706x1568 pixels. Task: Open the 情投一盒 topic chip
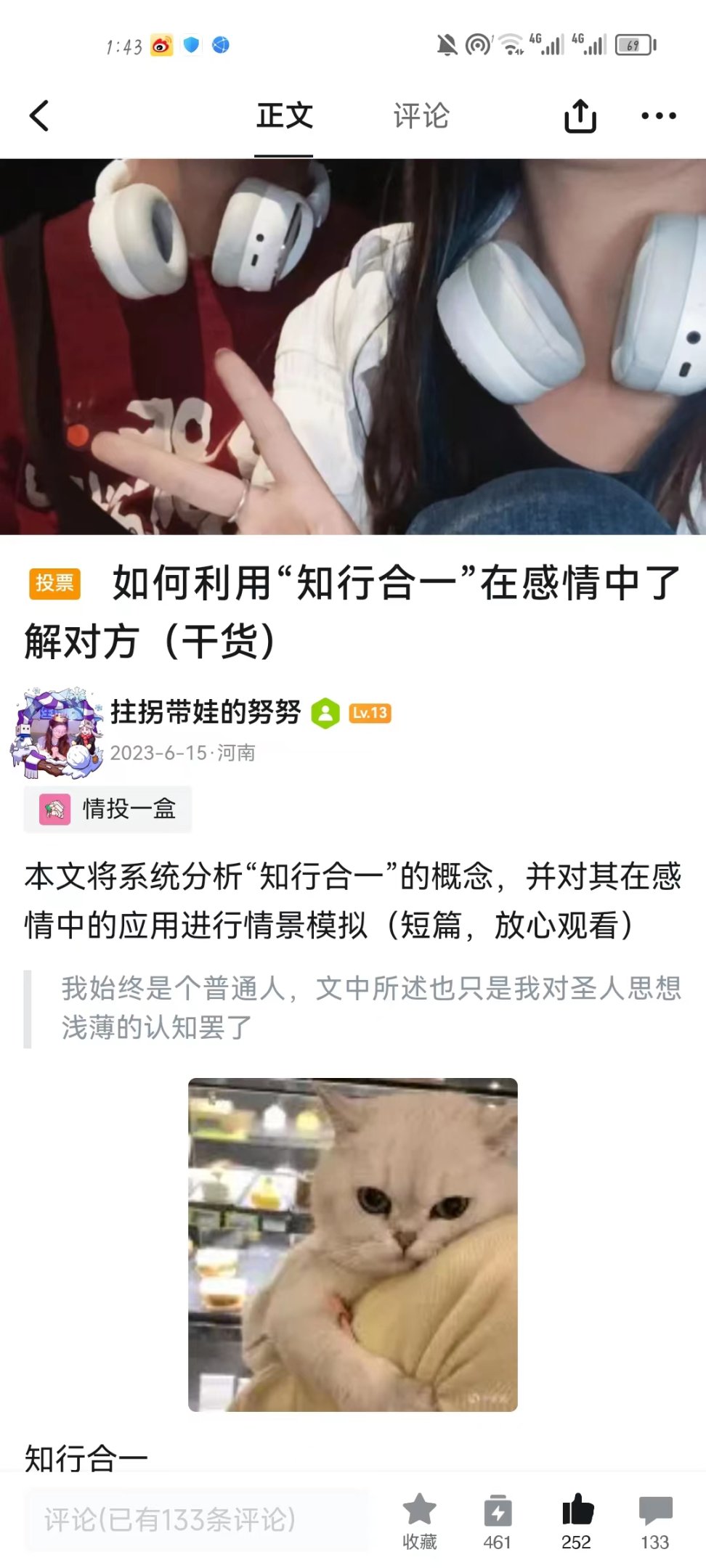(107, 809)
